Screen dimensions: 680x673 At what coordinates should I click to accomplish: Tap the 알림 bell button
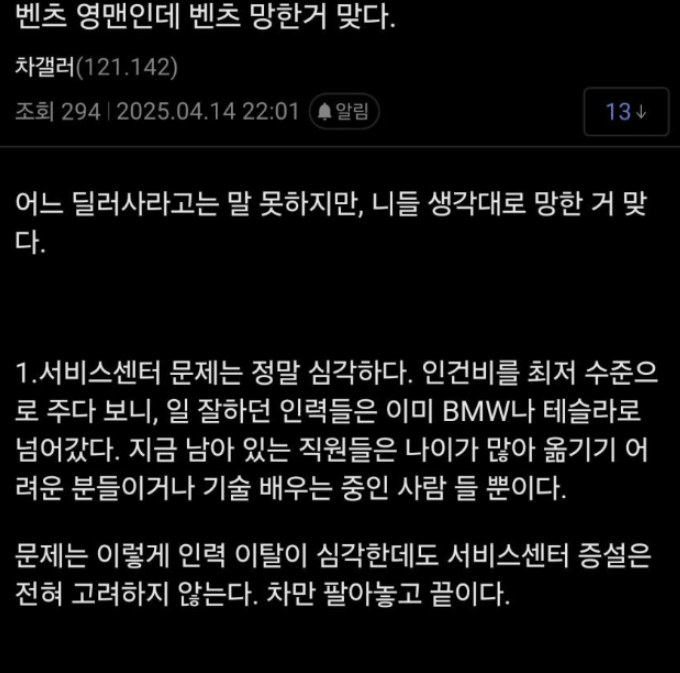click(344, 111)
